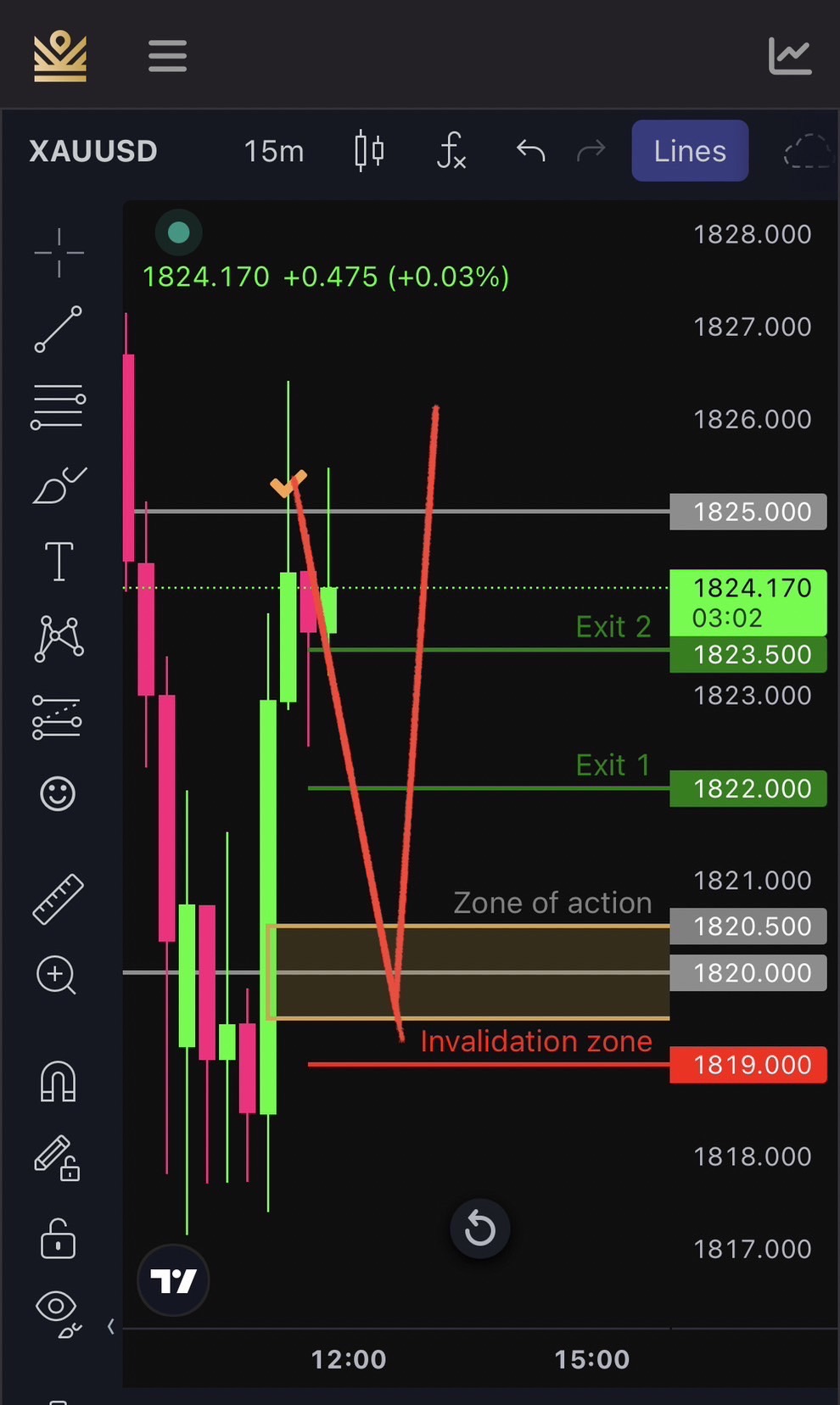Tap the Lines button
This screenshot has width=840, height=1405.
pos(689,151)
